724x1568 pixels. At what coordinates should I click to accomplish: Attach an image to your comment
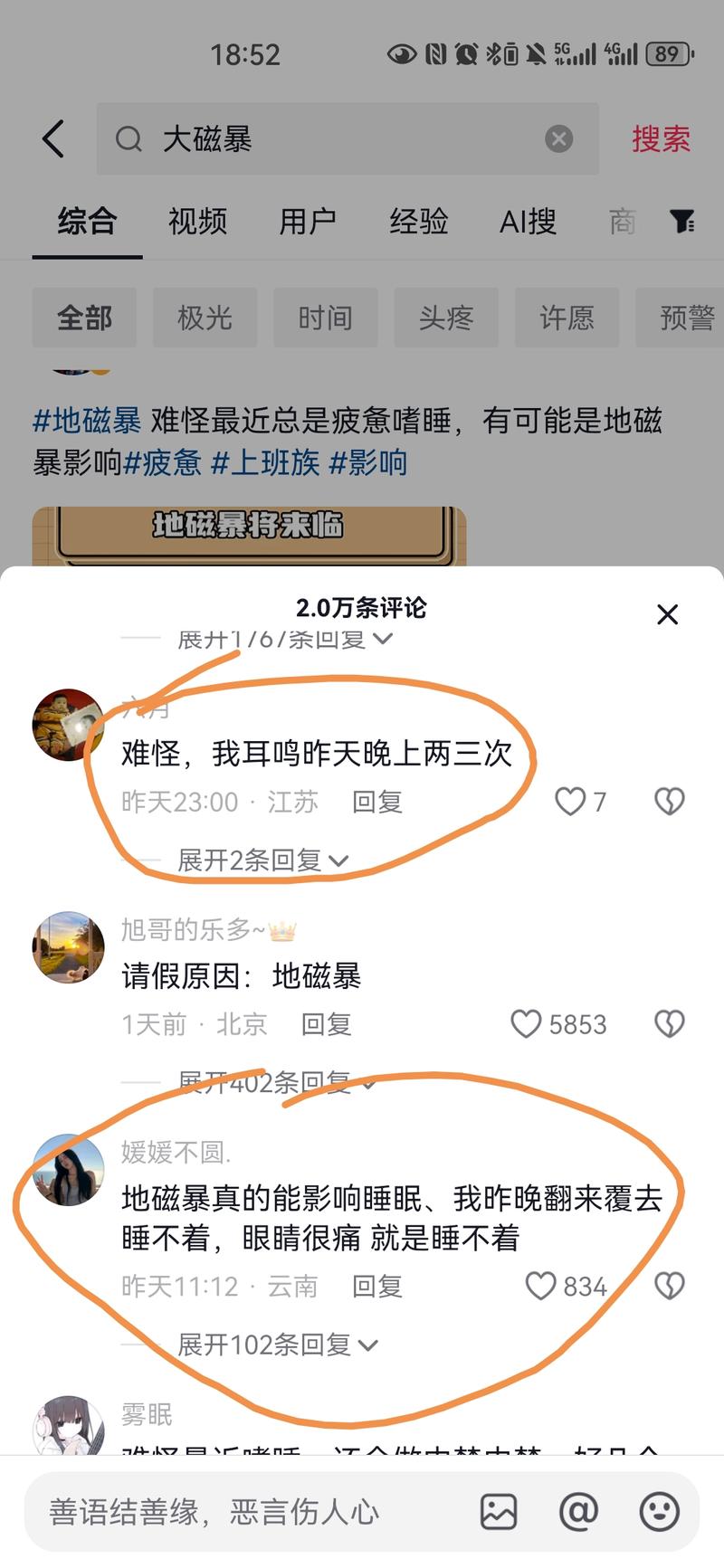pos(498,1511)
